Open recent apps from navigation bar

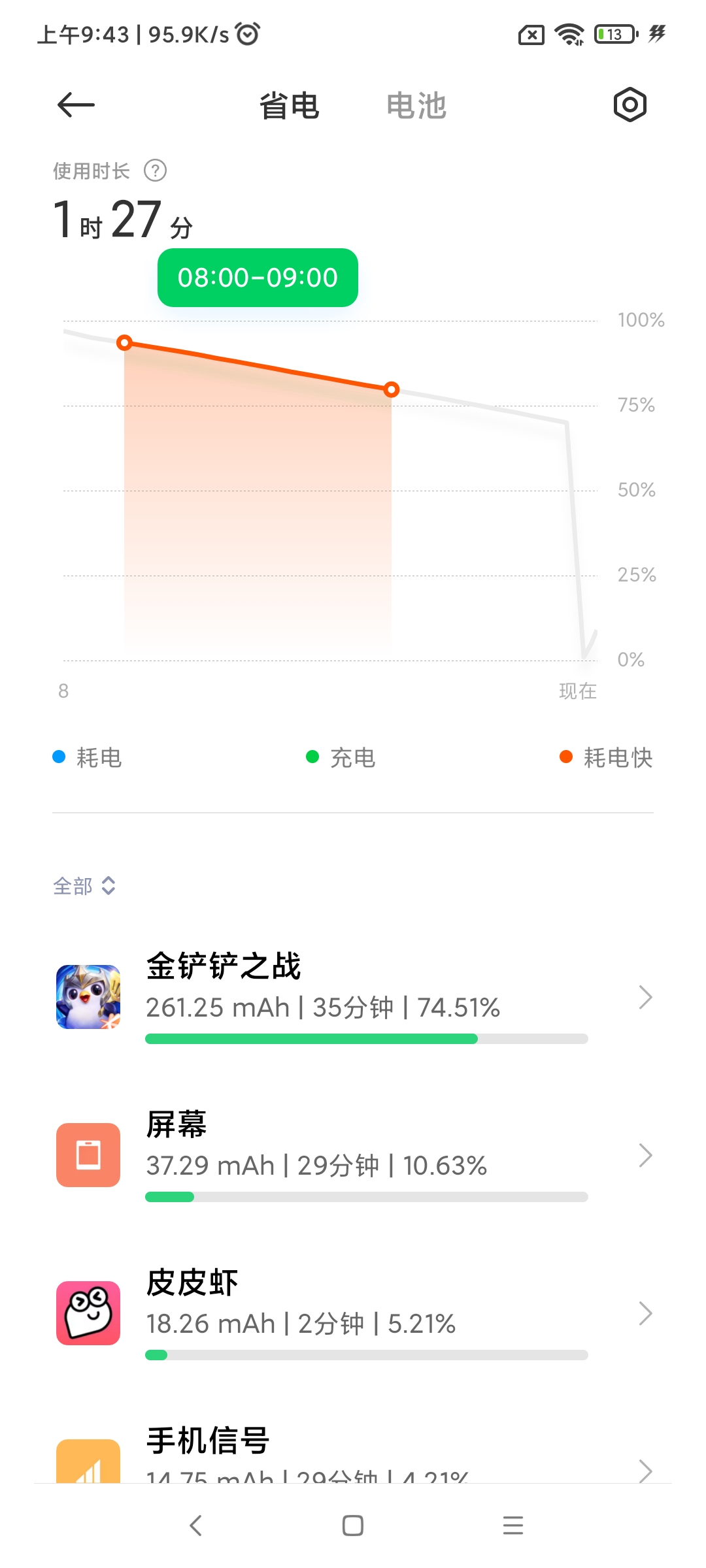[x=513, y=1526]
